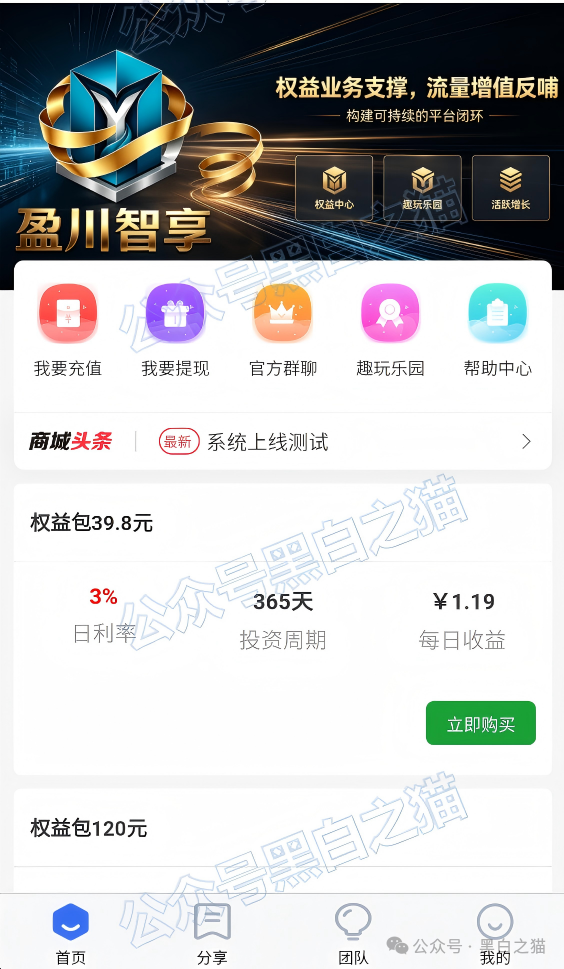Switch to the 分享 tab
The height and width of the screenshot is (969, 564).
point(212,933)
